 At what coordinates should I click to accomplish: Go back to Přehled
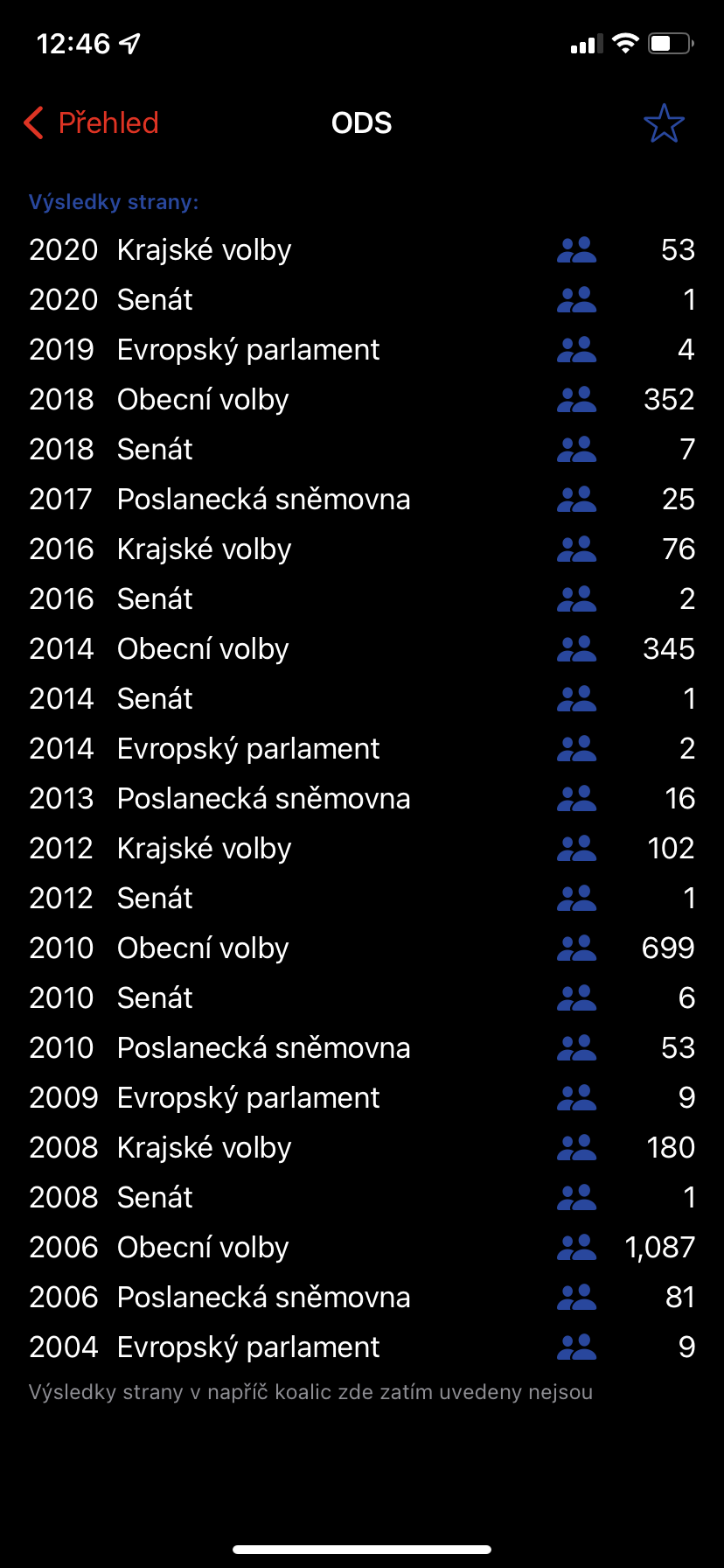point(92,123)
